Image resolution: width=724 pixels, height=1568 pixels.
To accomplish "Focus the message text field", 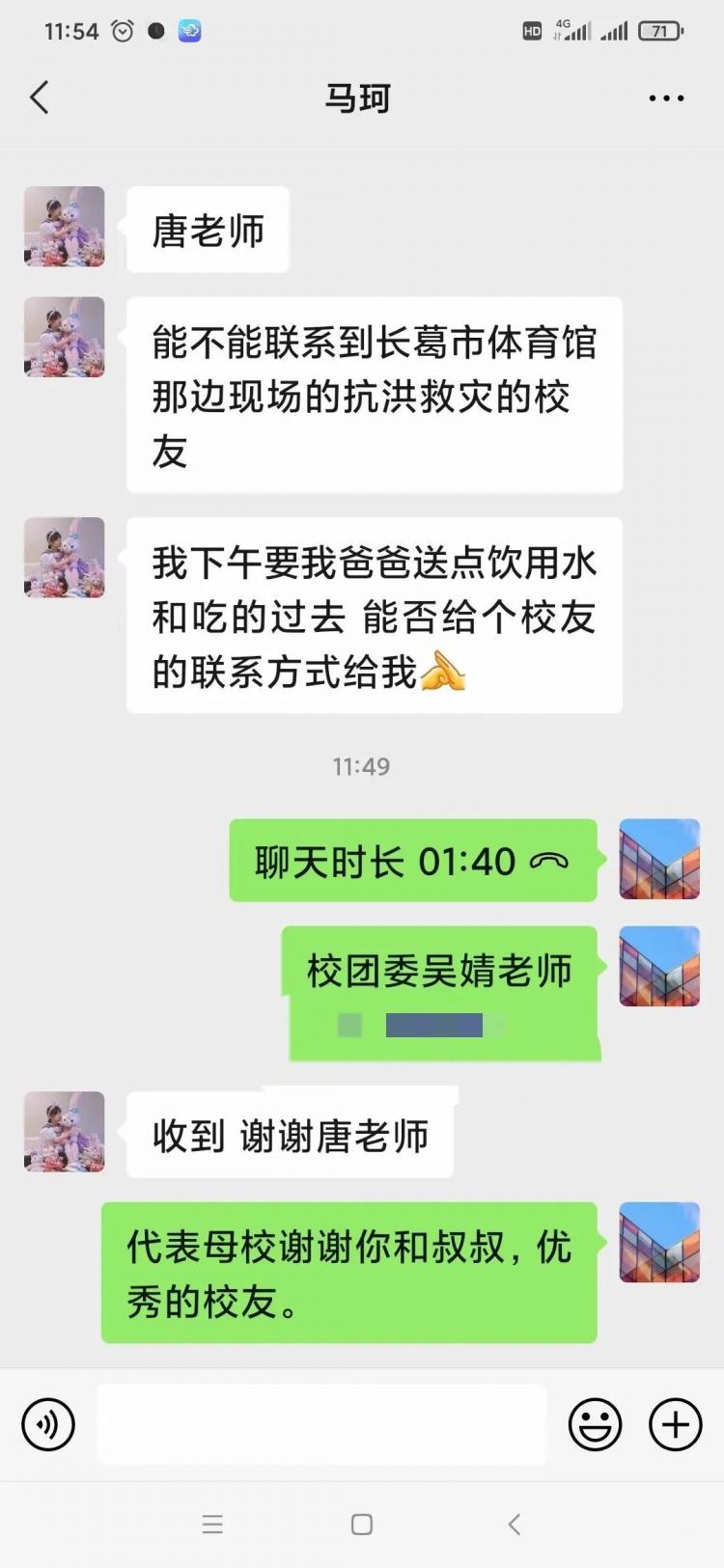I will point(320,1424).
